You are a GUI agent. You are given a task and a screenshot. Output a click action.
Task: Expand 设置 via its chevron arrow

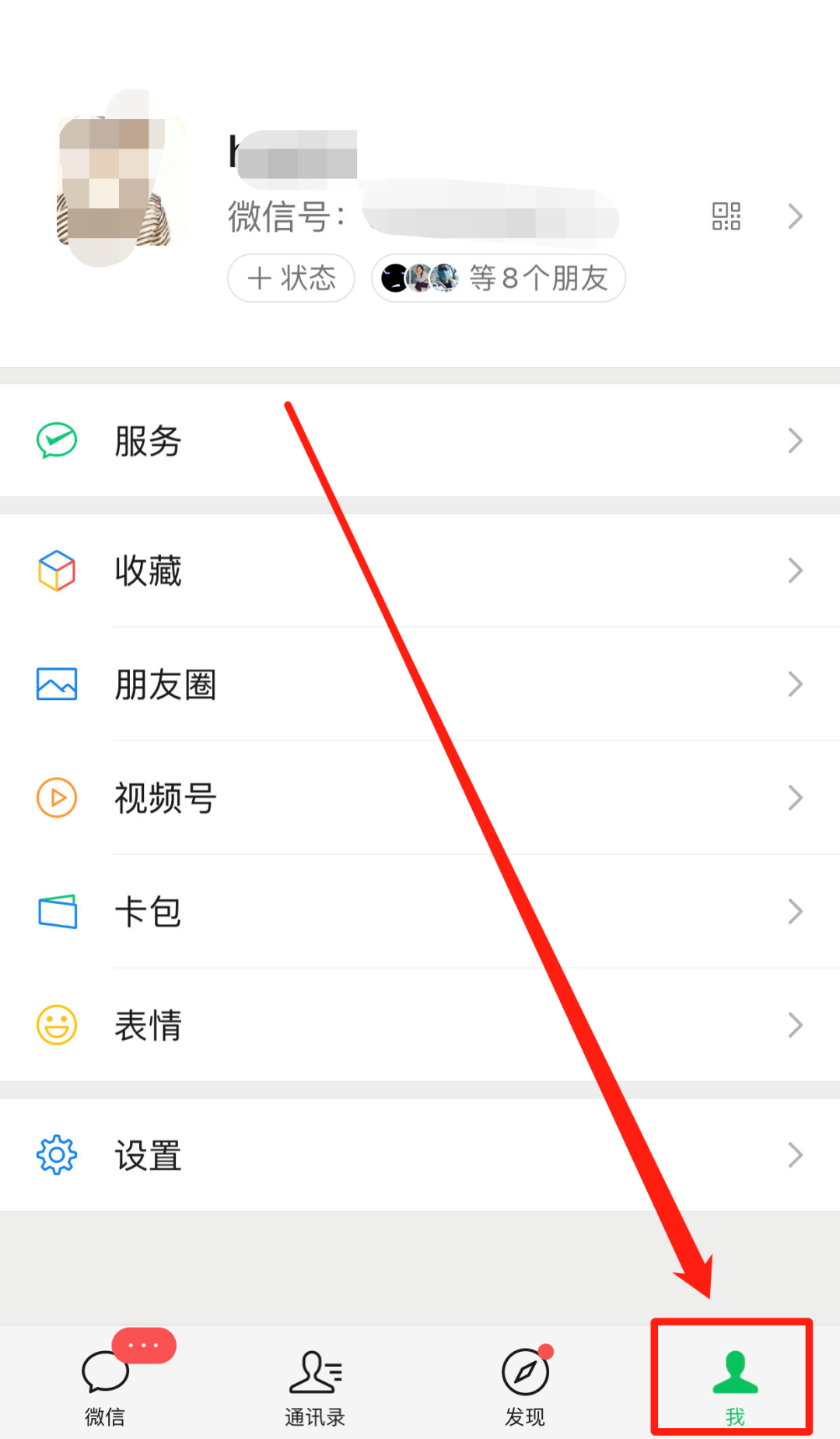pyautogui.click(x=795, y=1155)
